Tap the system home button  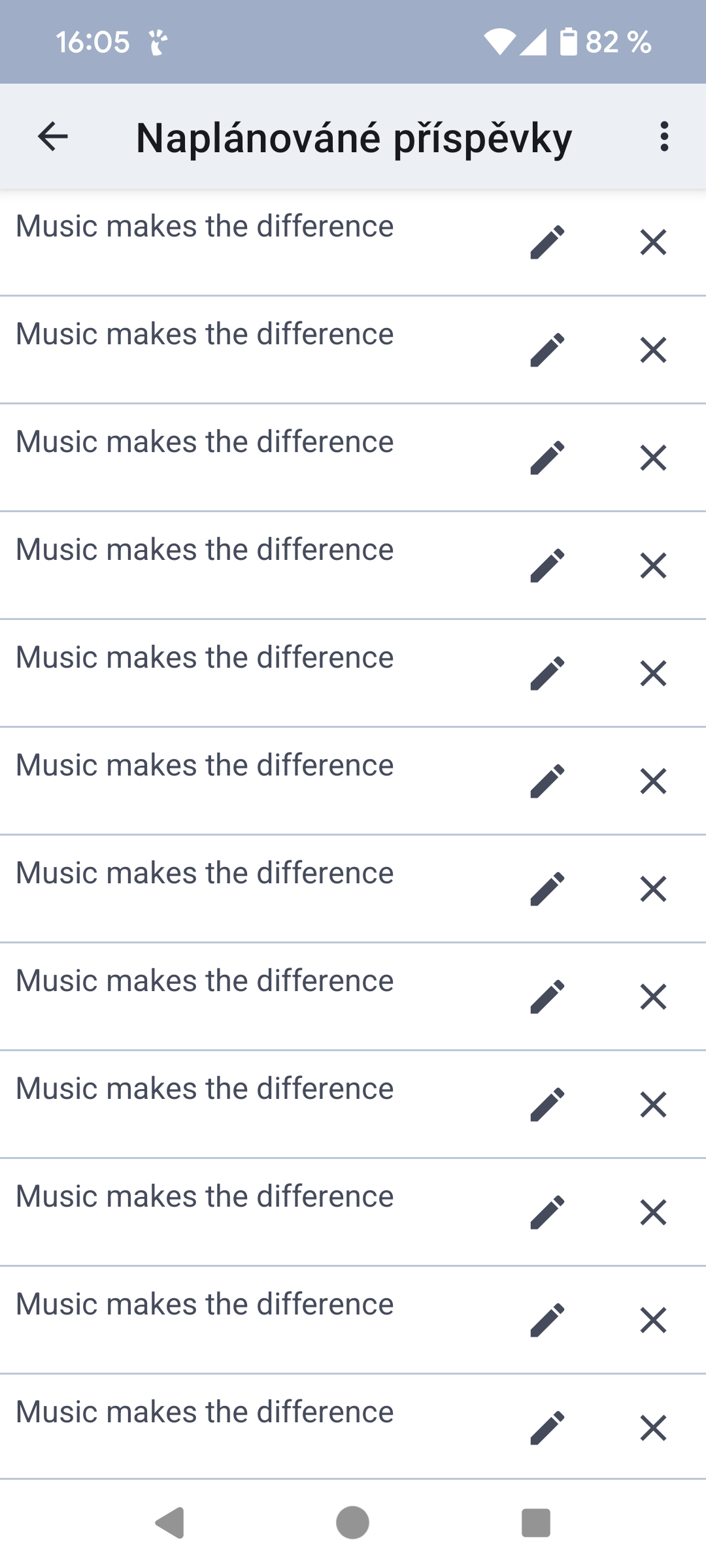pos(353,1523)
